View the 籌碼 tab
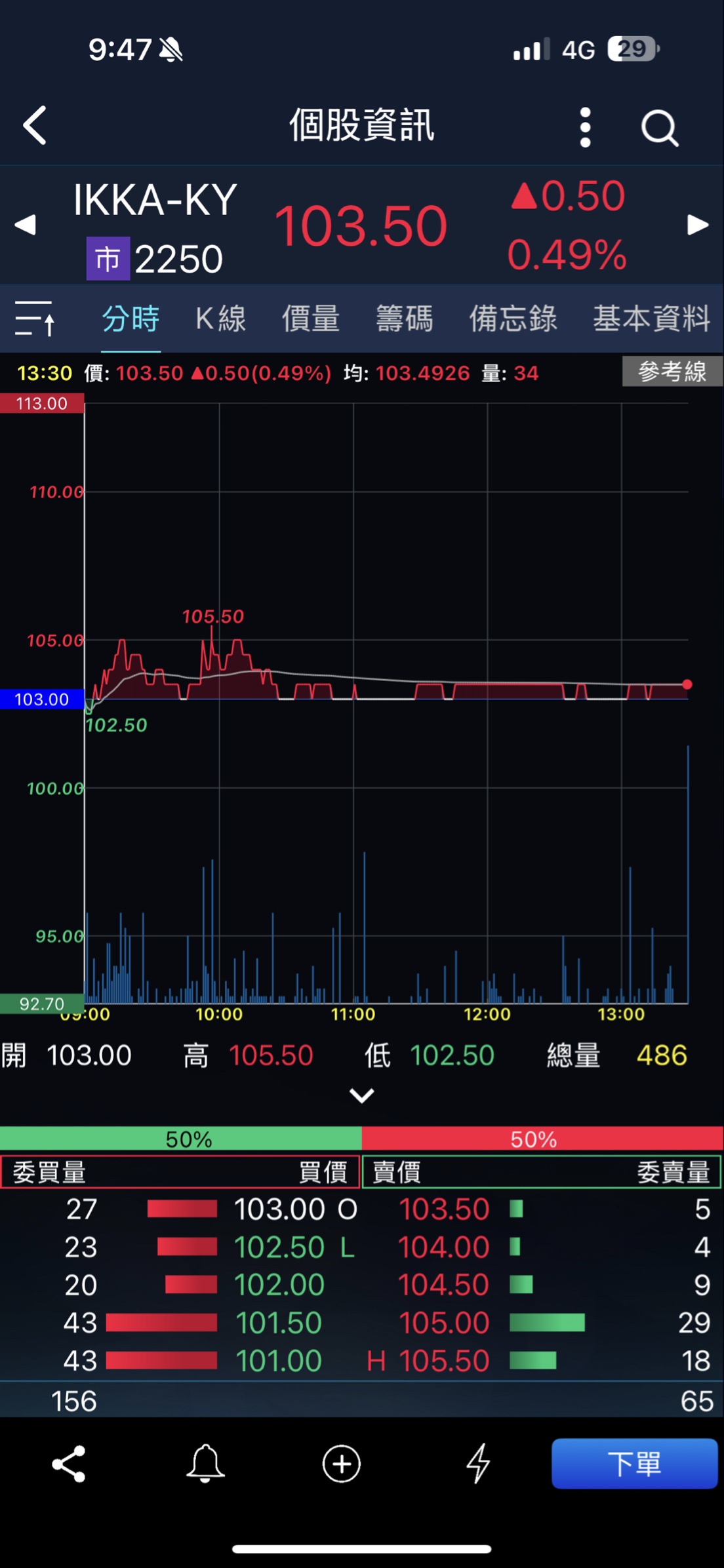 404,319
